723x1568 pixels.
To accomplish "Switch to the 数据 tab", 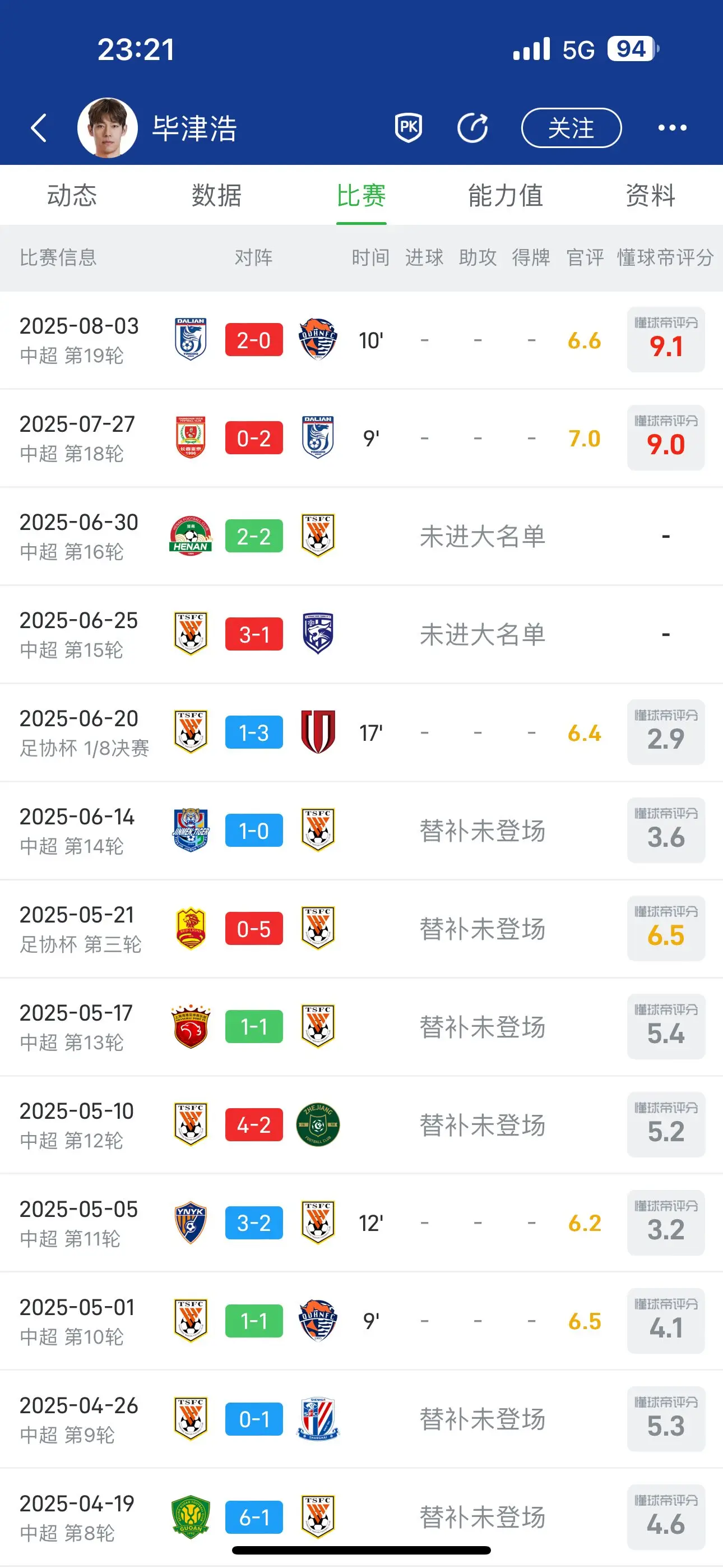I will point(217,195).
